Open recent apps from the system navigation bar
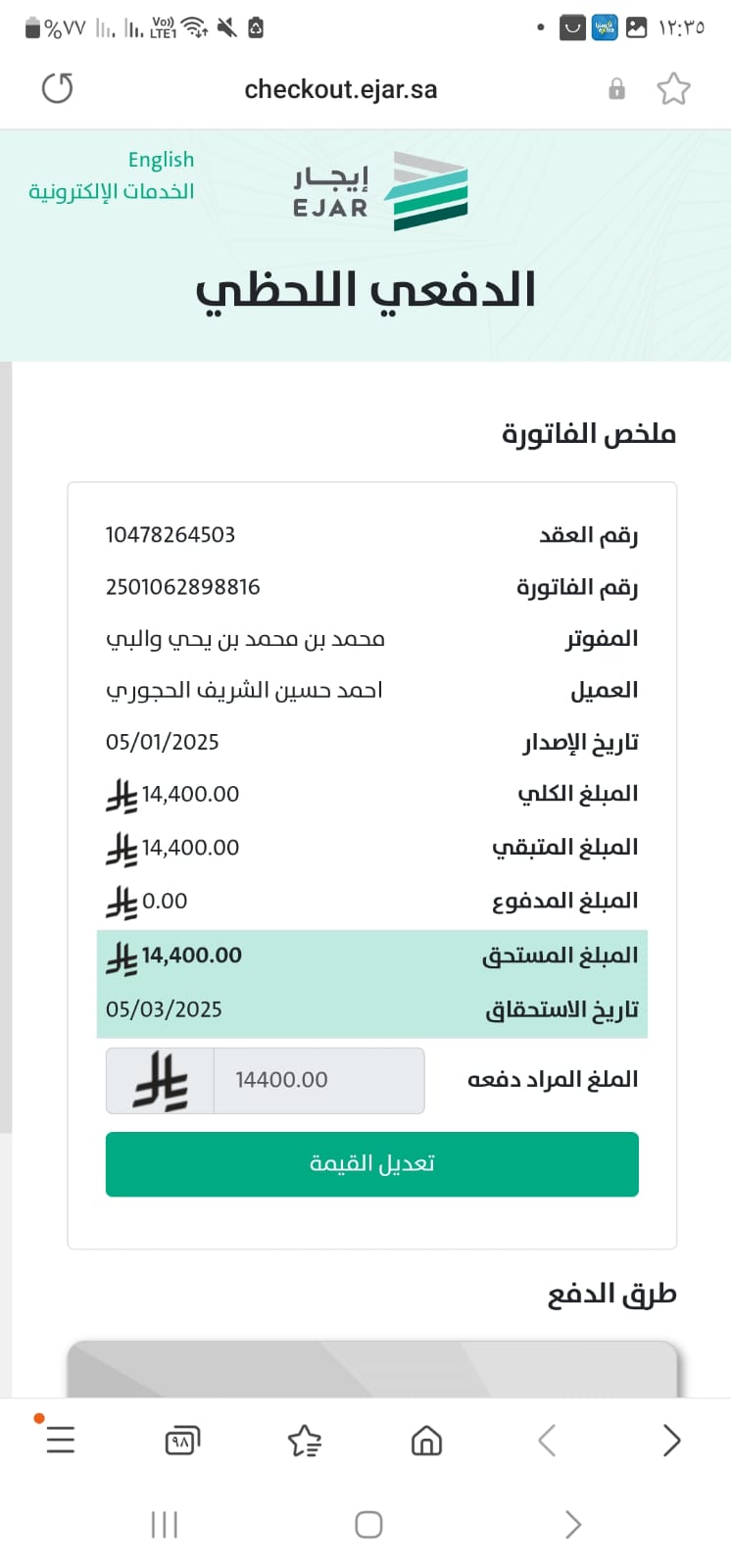 point(164,1525)
